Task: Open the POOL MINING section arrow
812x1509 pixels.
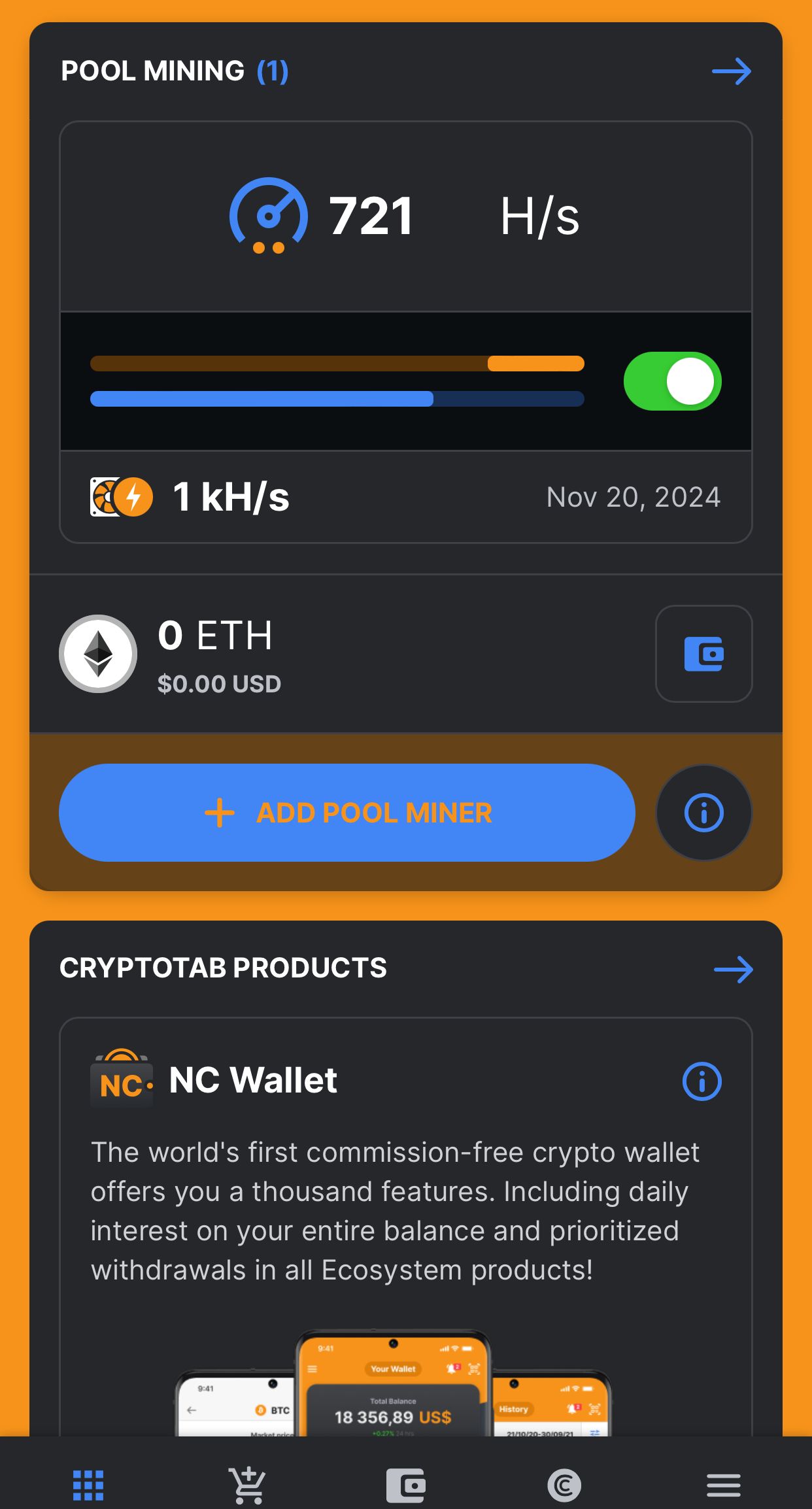Action: tap(733, 72)
